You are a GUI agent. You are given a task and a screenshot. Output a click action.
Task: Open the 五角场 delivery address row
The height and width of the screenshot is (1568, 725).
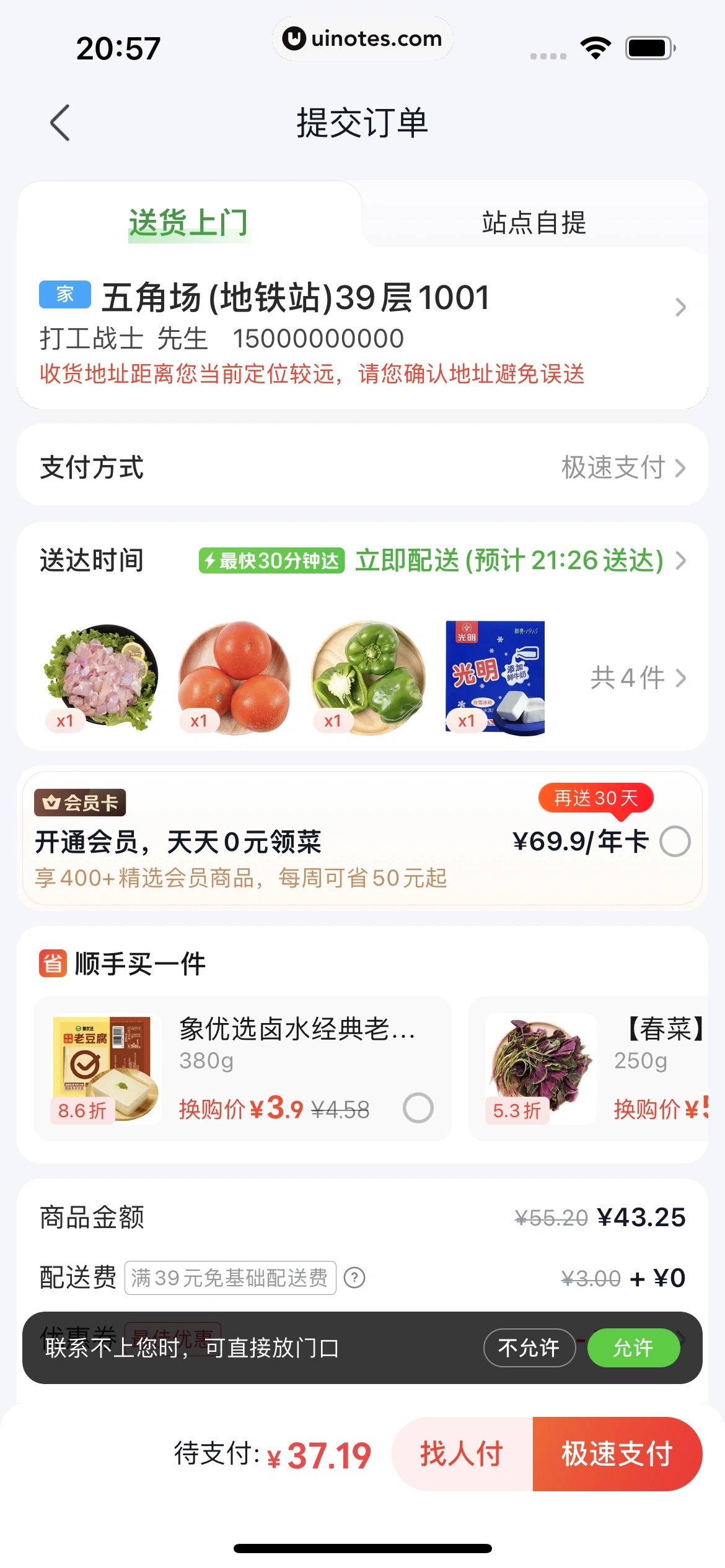point(362,328)
